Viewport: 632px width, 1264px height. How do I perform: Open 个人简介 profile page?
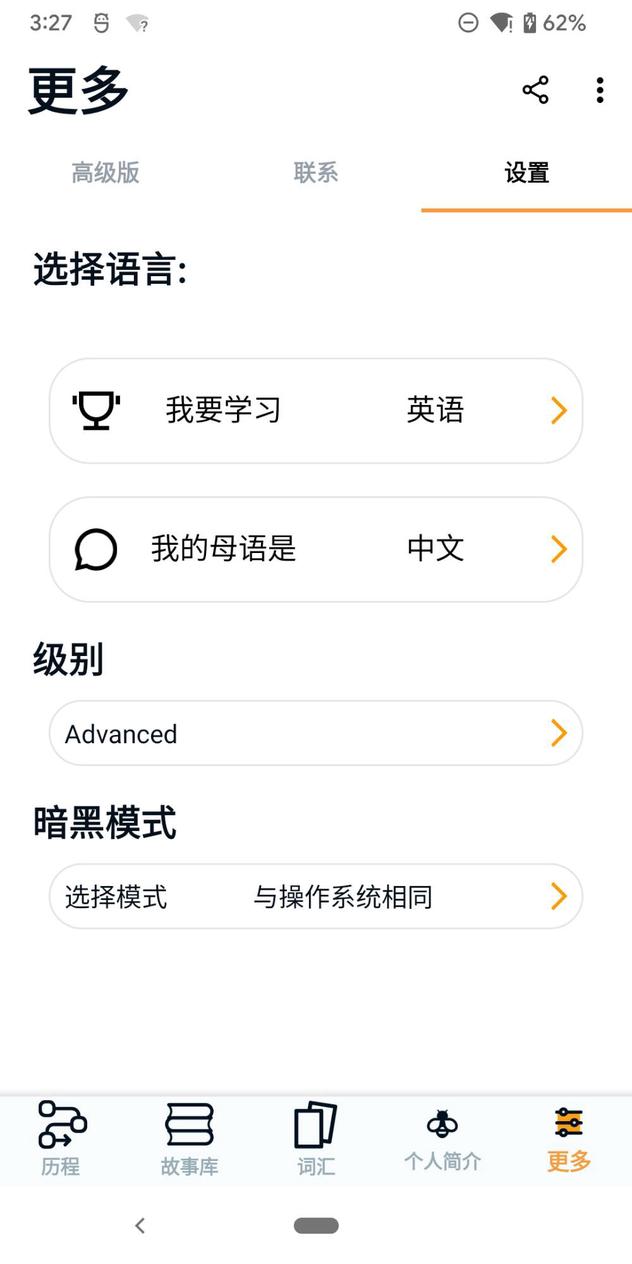[x=442, y=1139]
